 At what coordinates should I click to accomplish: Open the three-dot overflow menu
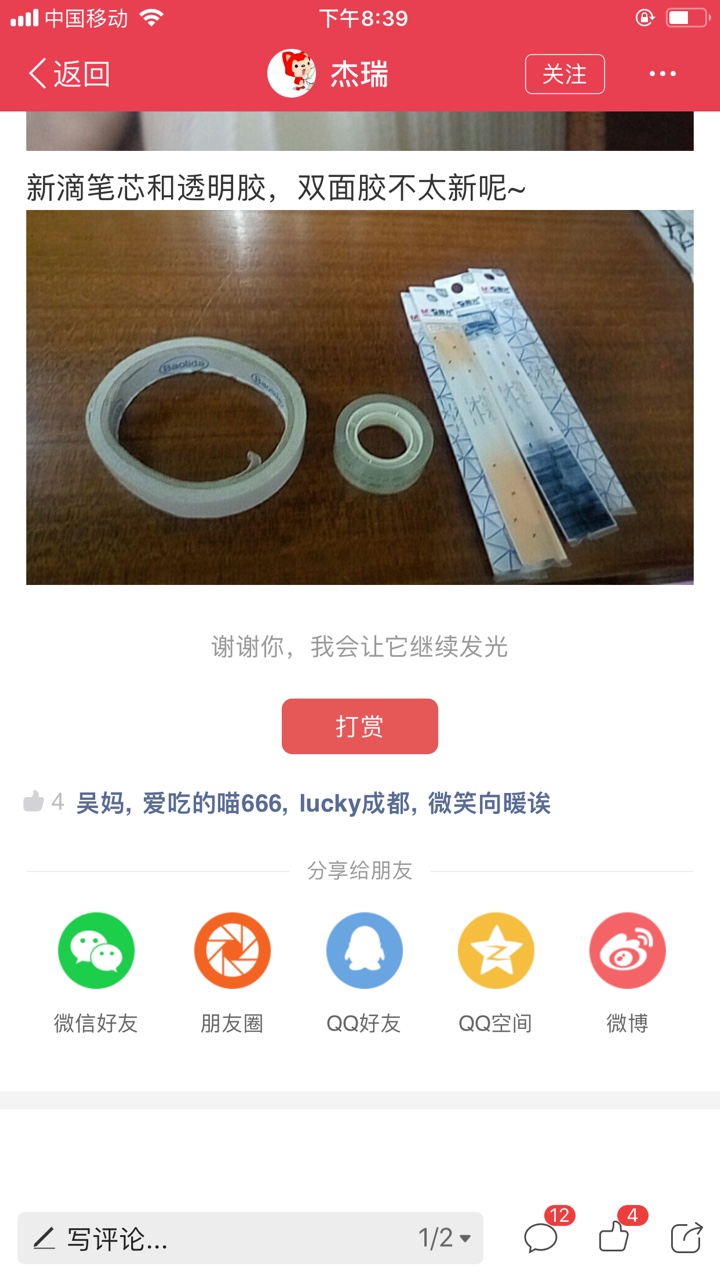click(x=663, y=74)
